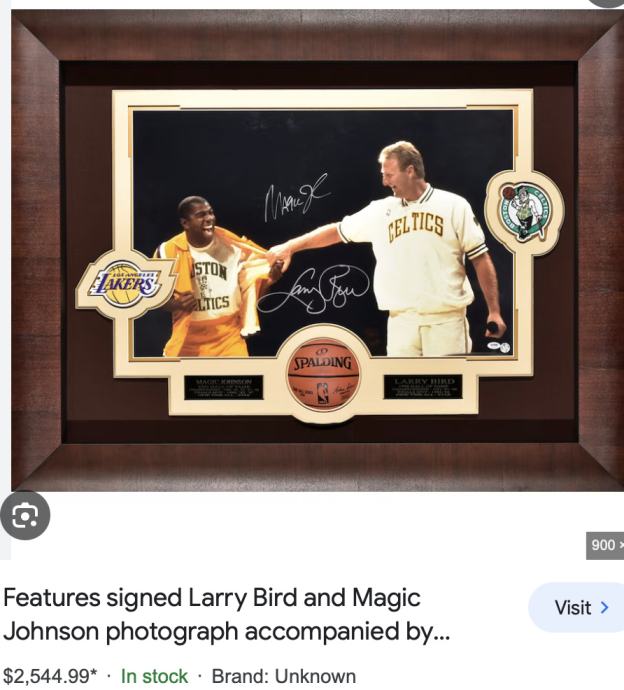Search this image with Google Lens
This screenshot has width=624, height=690.
pyautogui.click(x=23, y=515)
